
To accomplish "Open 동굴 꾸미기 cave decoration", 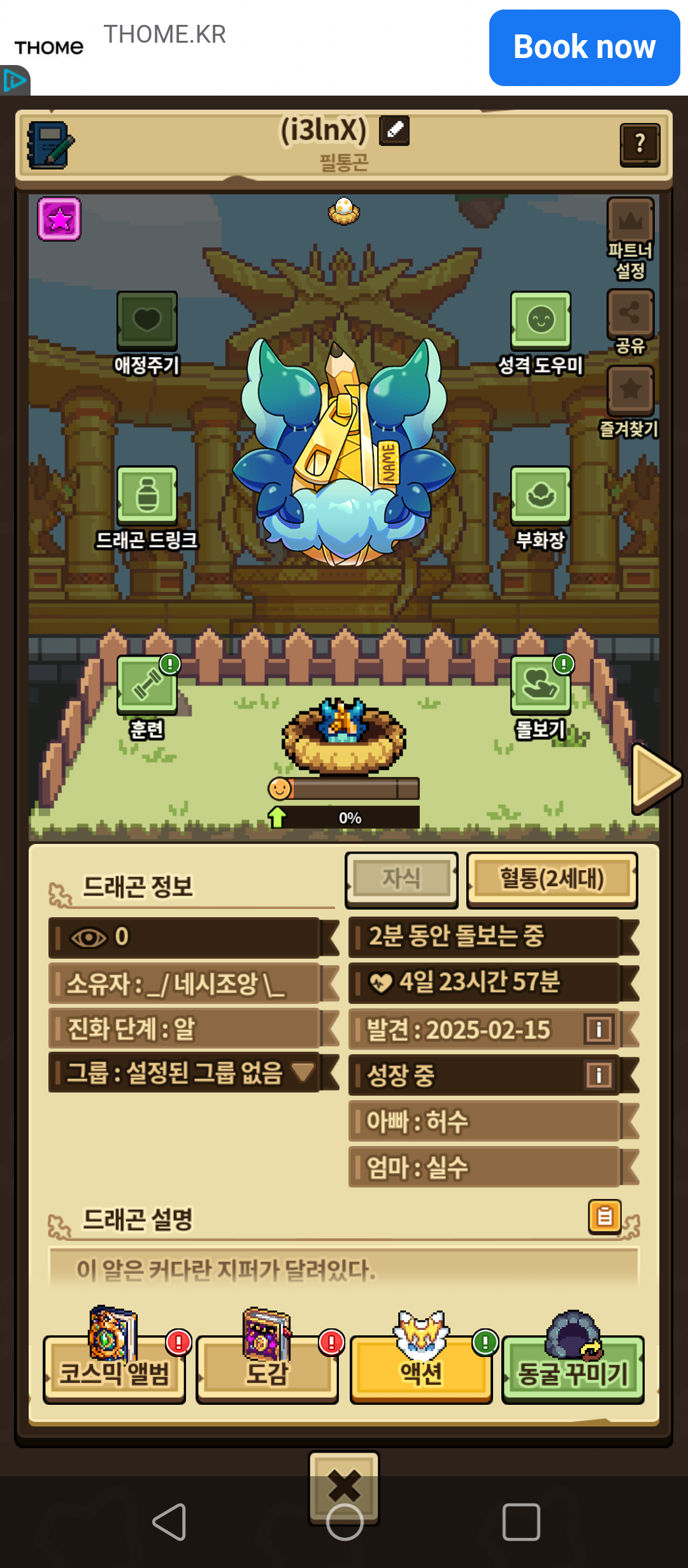I will point(573,1370).
